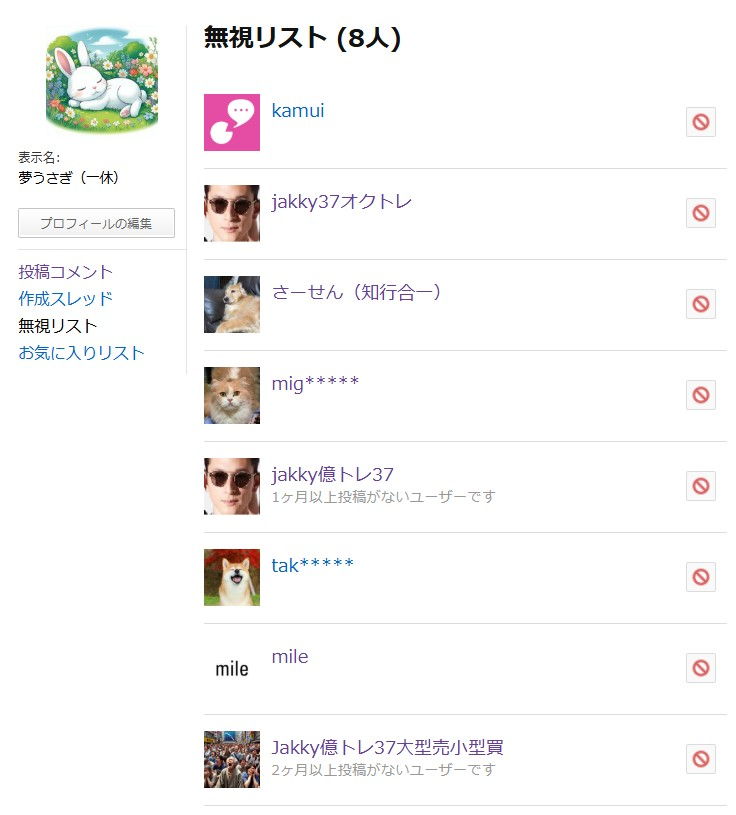The height and width of the screenshot is (815, 736).
Task: Tap block icon beside jakky億トレ37
Action: 700,486
